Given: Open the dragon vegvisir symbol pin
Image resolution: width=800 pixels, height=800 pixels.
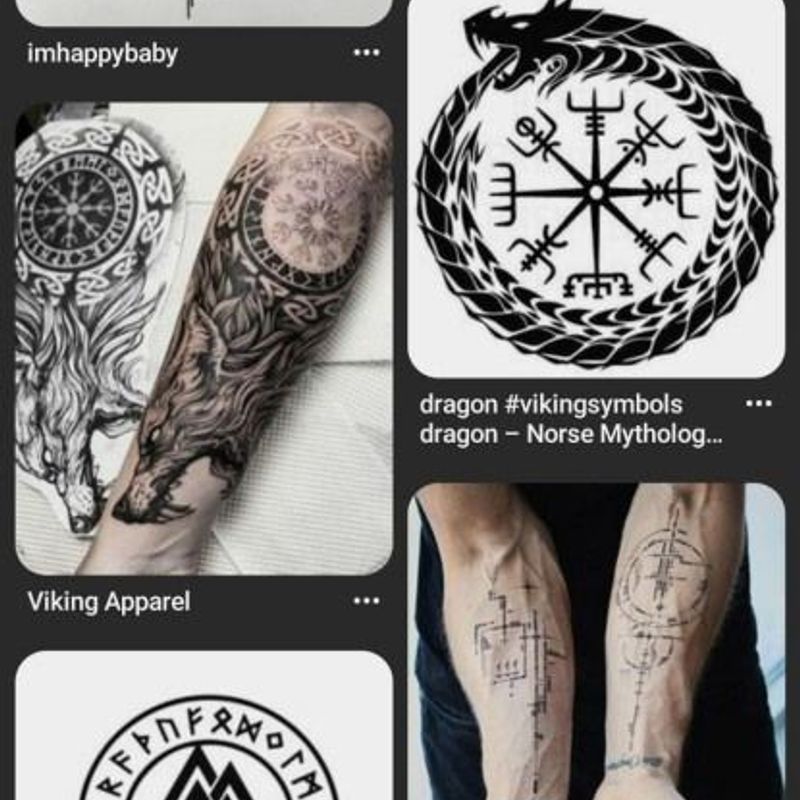Looking at the screenshot, I should click(596, 190).
